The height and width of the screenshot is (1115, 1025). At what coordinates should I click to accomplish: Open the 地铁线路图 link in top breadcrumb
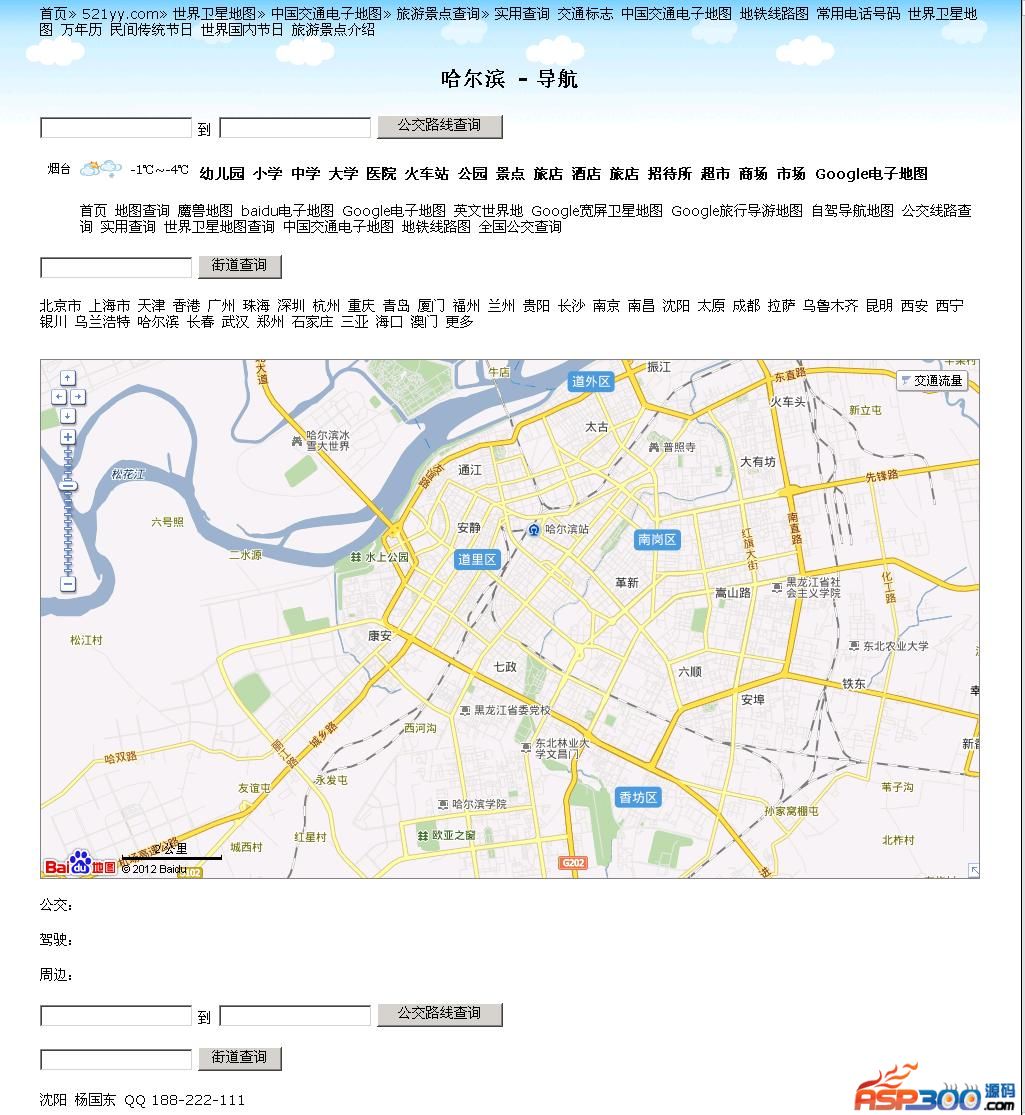pyautogui.click(x=774, y=14)
